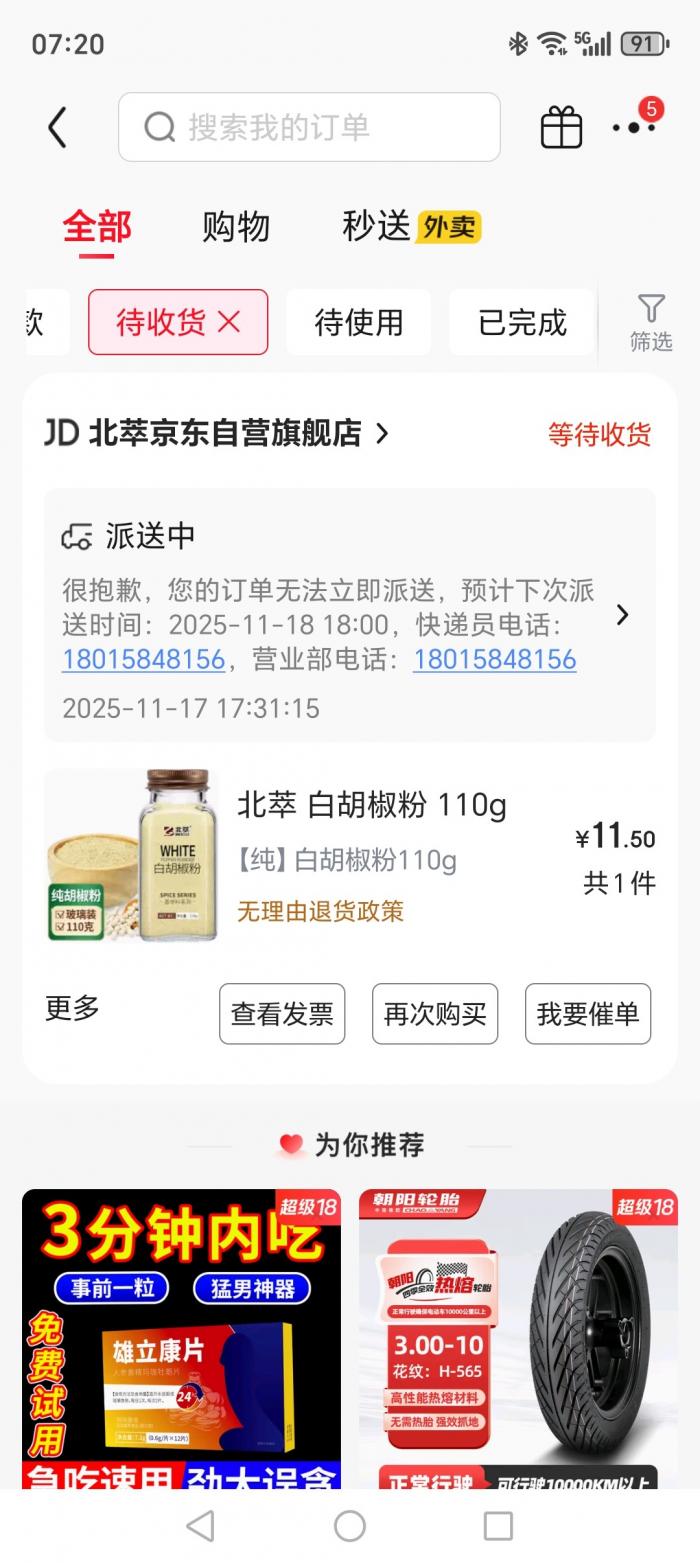Screen dimensions: 700x1563
Task: Expand delivery tracking details chevron
Action: 622,615
